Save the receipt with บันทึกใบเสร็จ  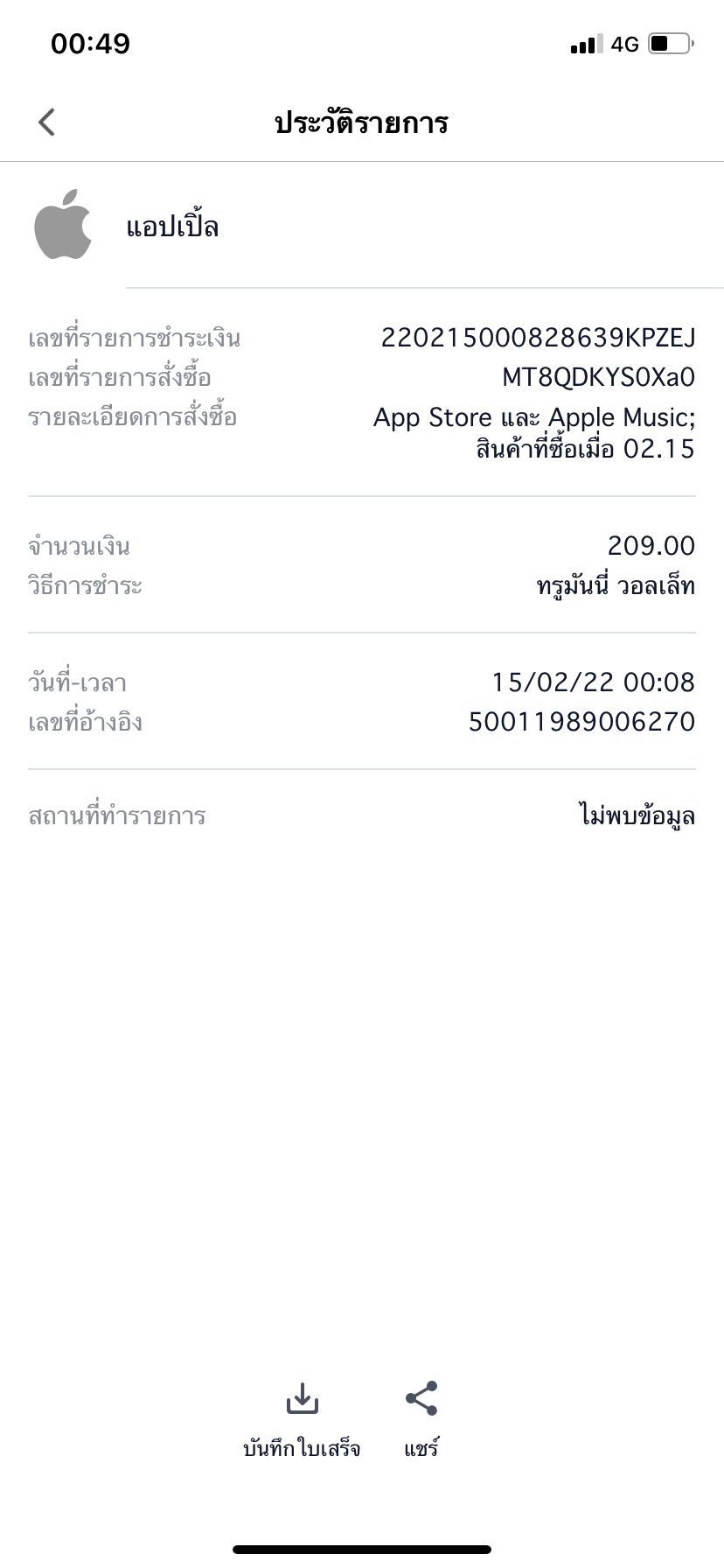[302, 1420]
